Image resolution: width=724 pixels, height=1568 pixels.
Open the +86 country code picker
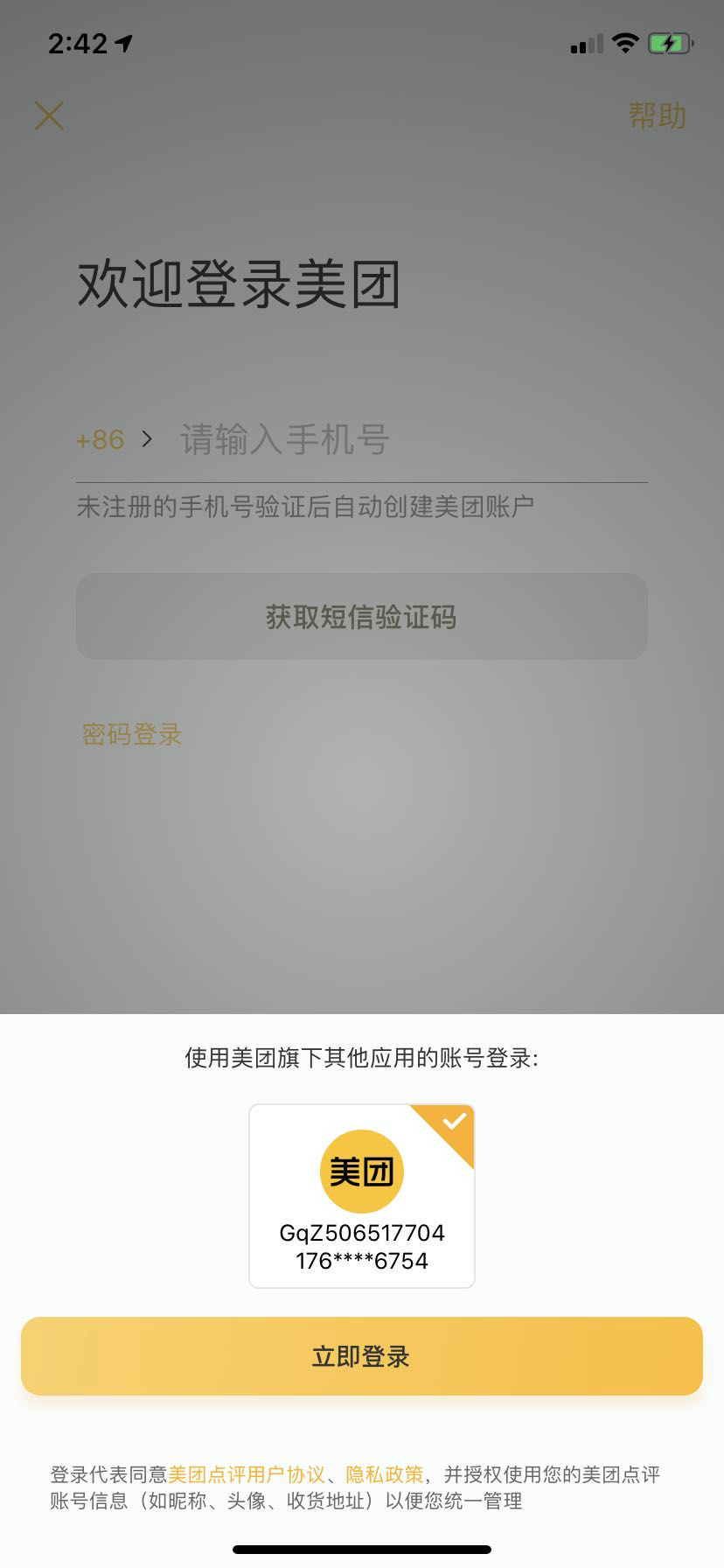114,439
